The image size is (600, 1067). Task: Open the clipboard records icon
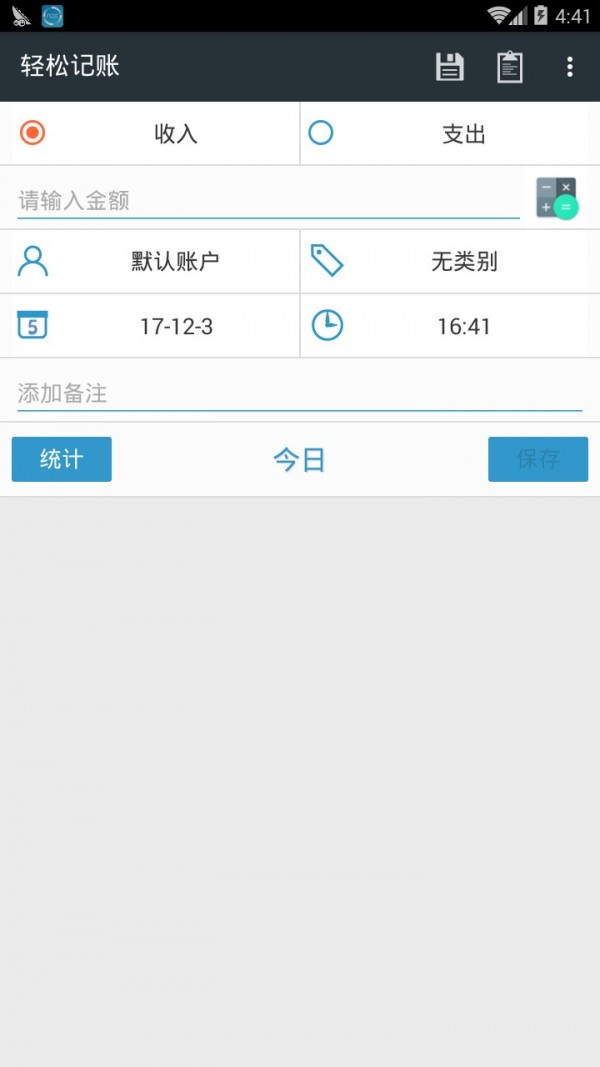510,67
